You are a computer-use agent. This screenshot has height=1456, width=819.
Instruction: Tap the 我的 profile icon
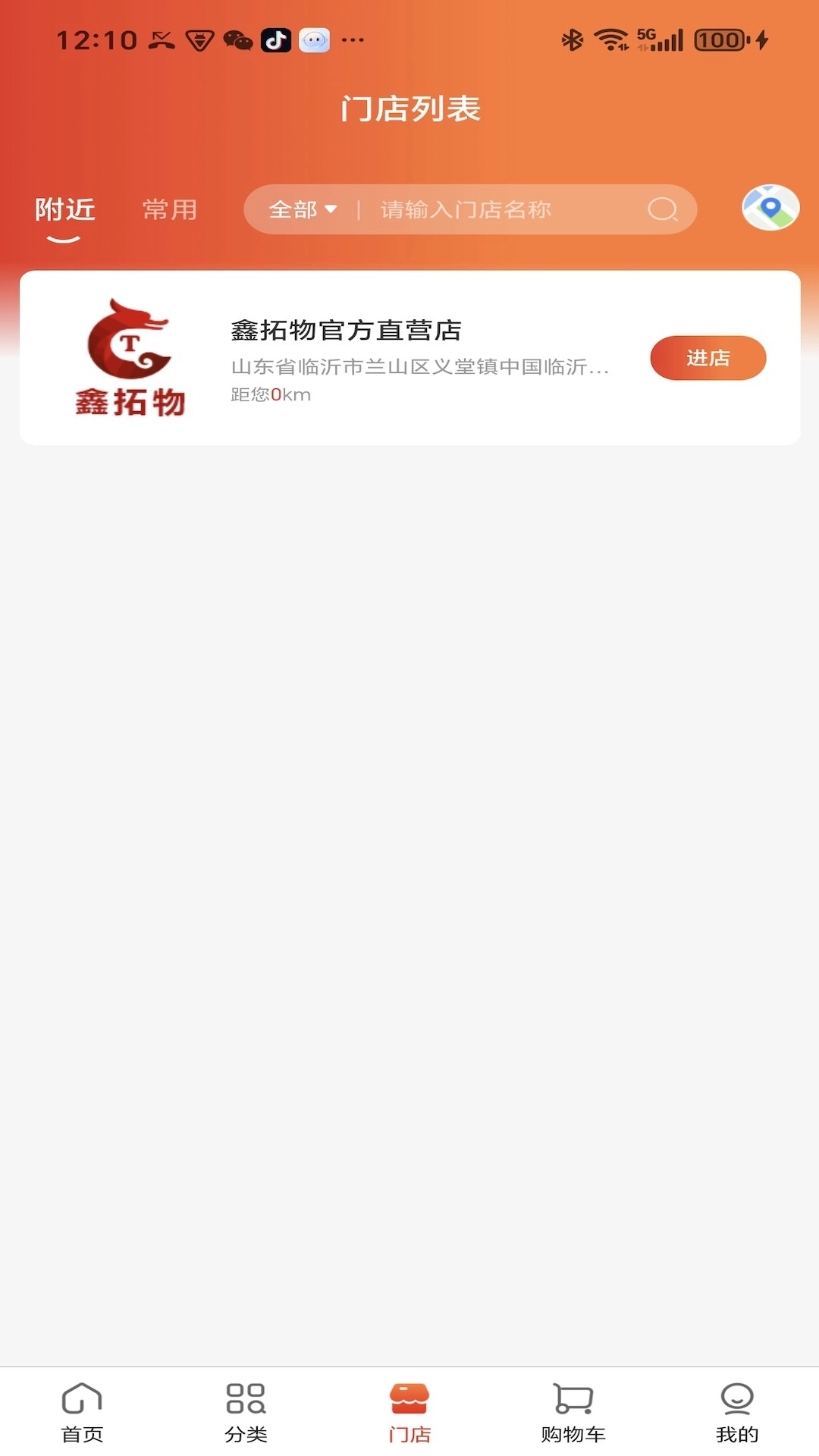[736, 1407]
